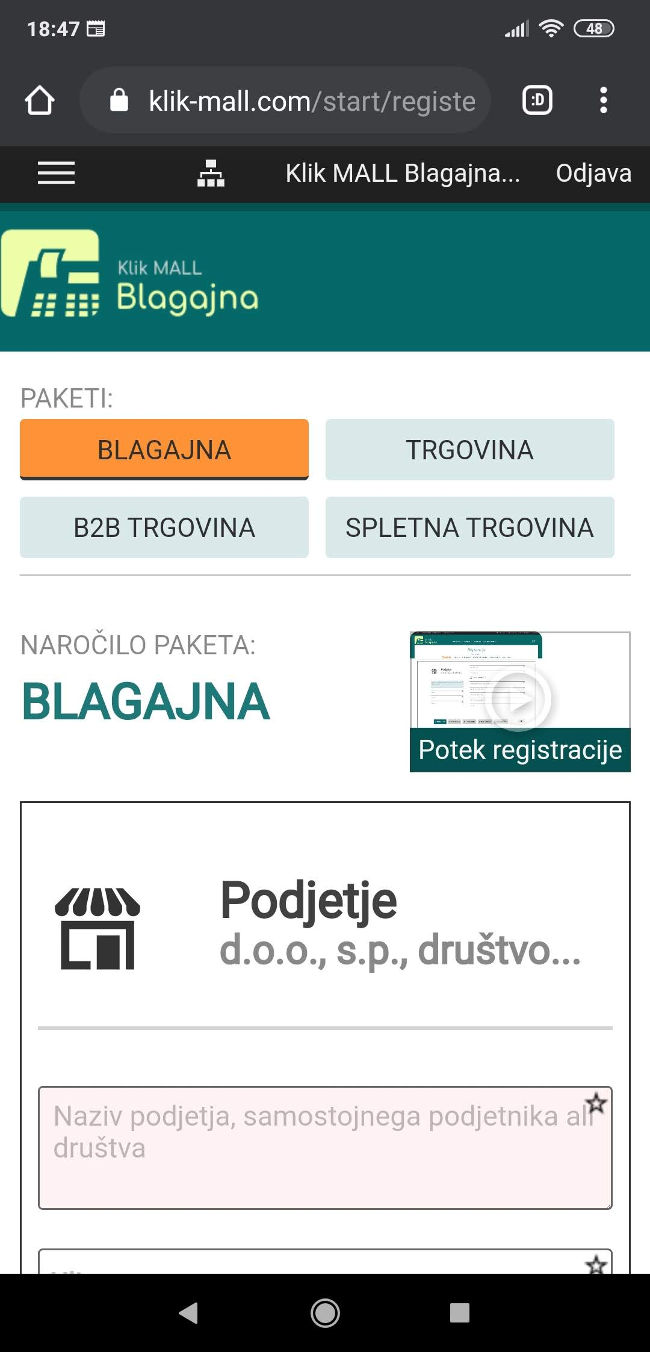Open the browser tab switcher

(x=537, y=100)
